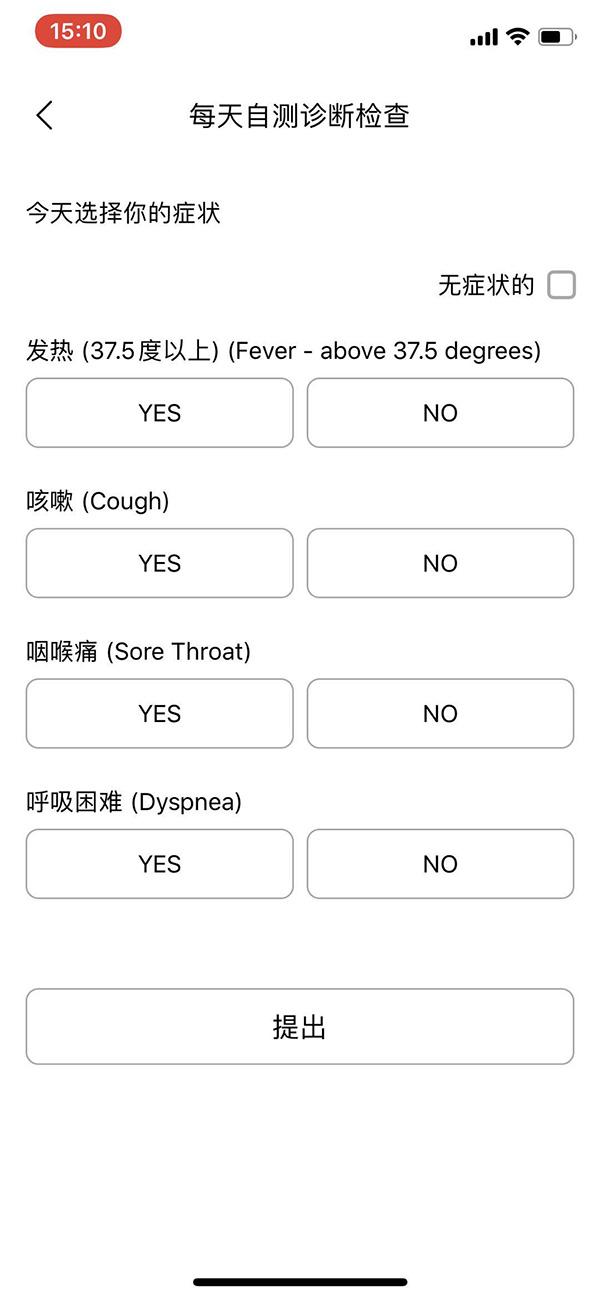Select NO for Fever above 37.5 degrees
Screen dimensions: 600x1299
click(440, 413)
